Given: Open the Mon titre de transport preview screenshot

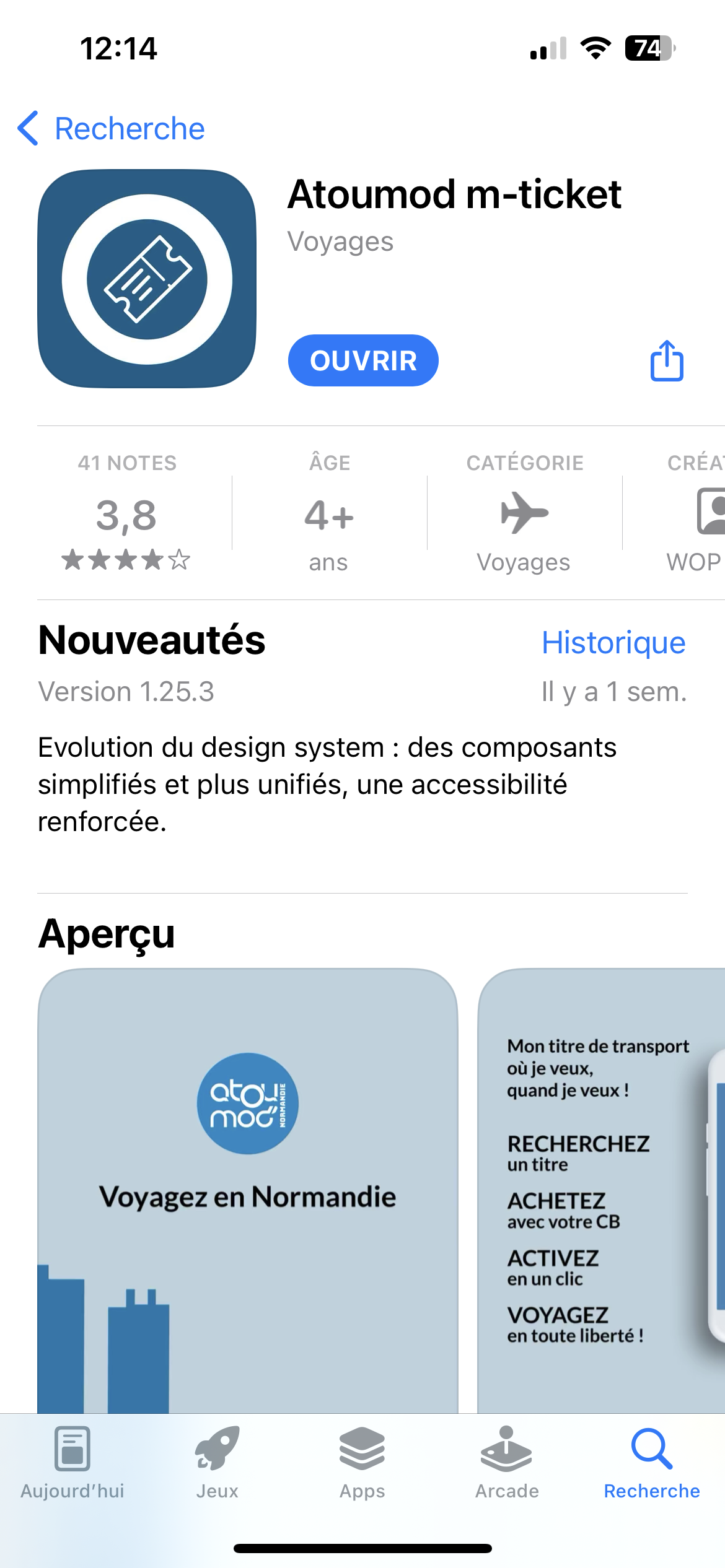Looking at the screenshot, I should [x=601, y=1191].
